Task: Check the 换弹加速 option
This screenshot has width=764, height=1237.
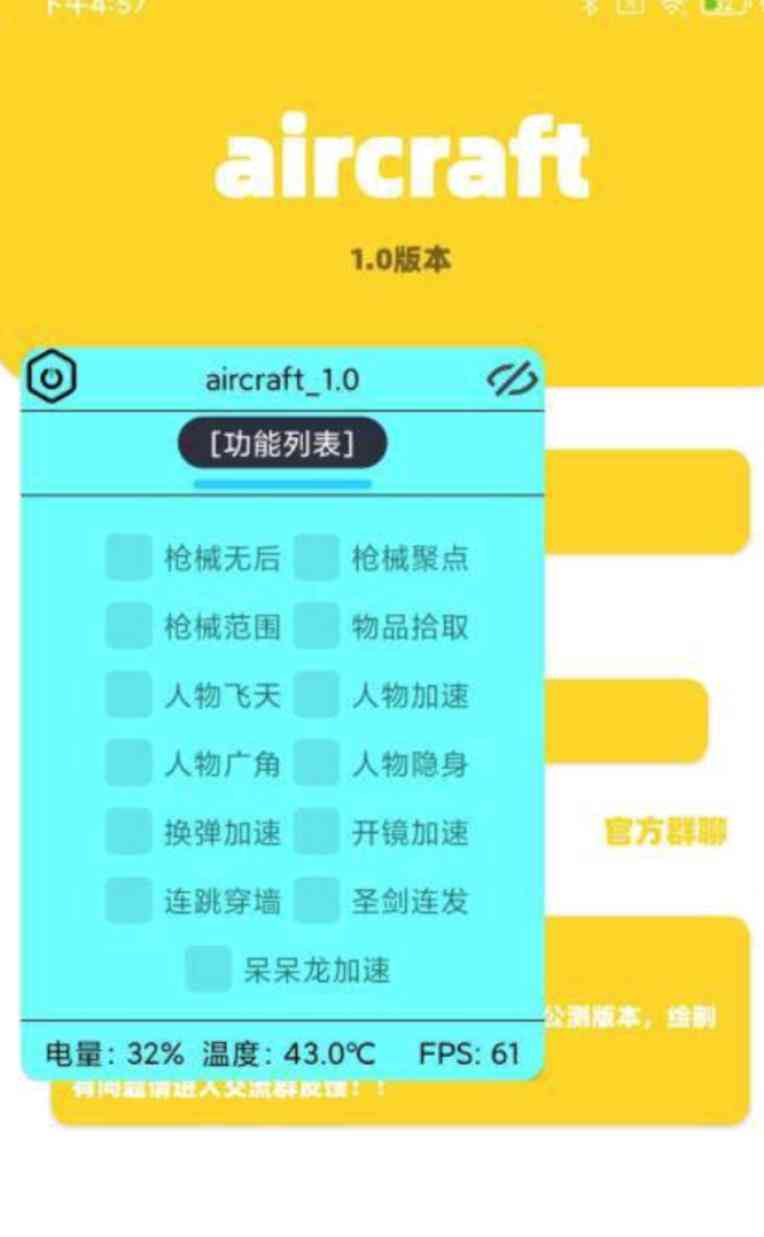Action: tap(129, 832)
